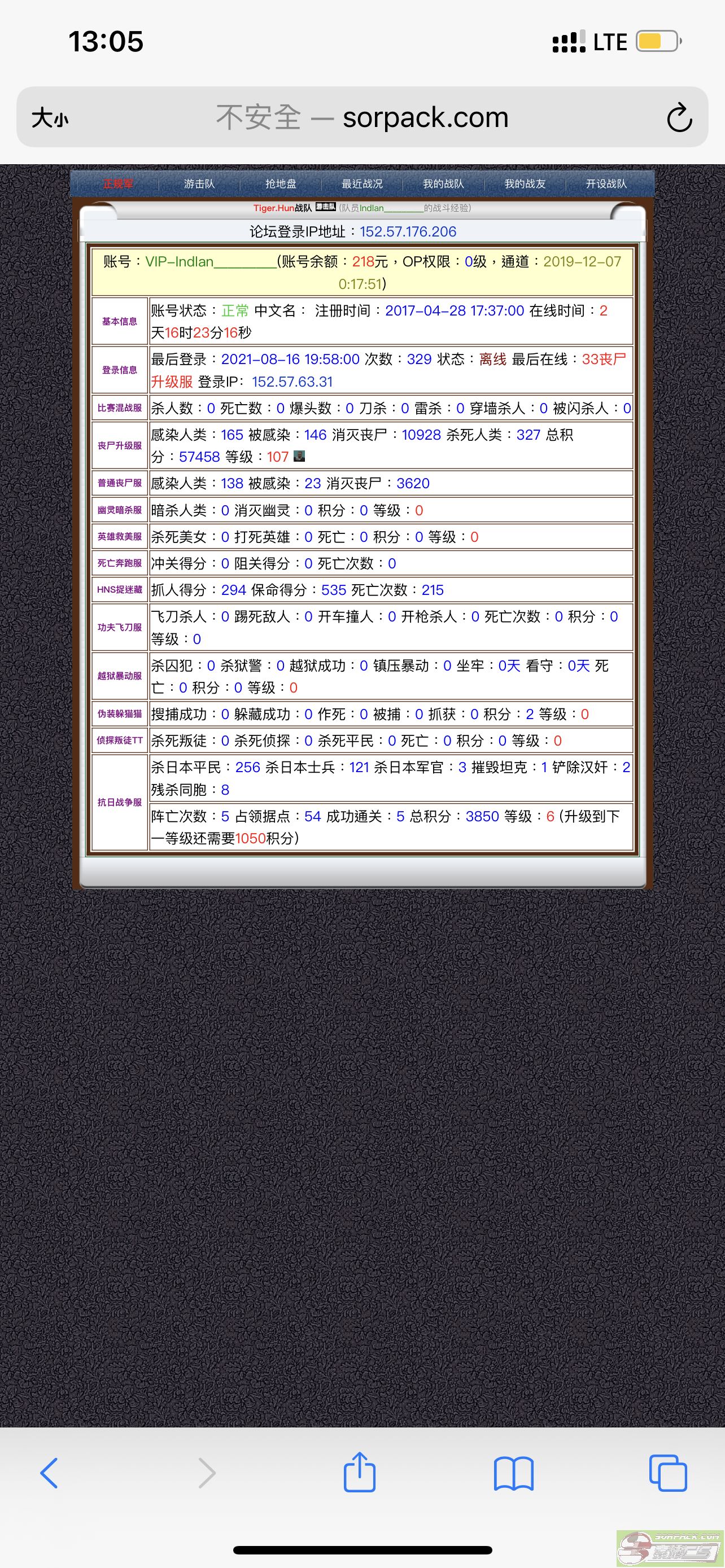Open the 正规军 tab
The height and width of the screenshot is (1568, 725).
(117, 183)
